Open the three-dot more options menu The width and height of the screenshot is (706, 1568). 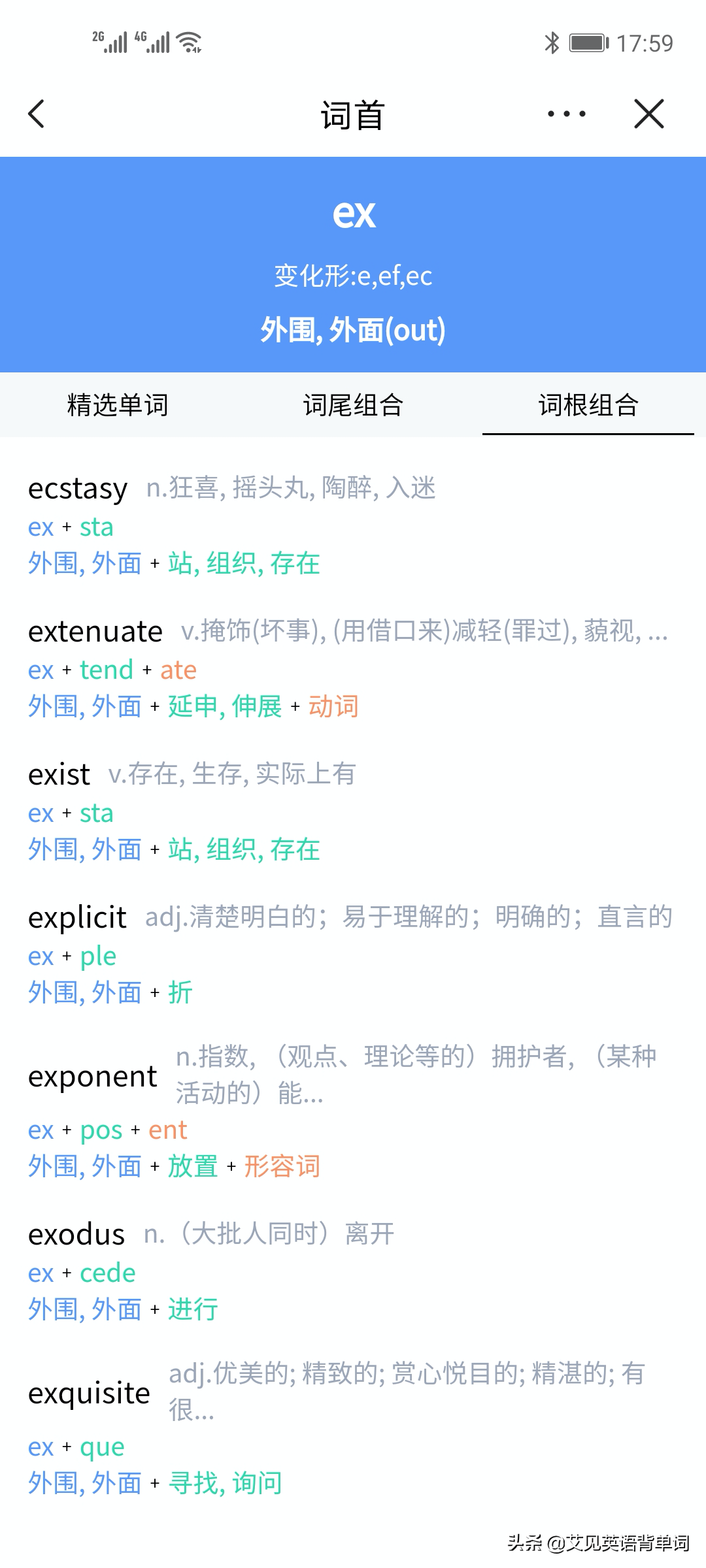coord(566,114)
